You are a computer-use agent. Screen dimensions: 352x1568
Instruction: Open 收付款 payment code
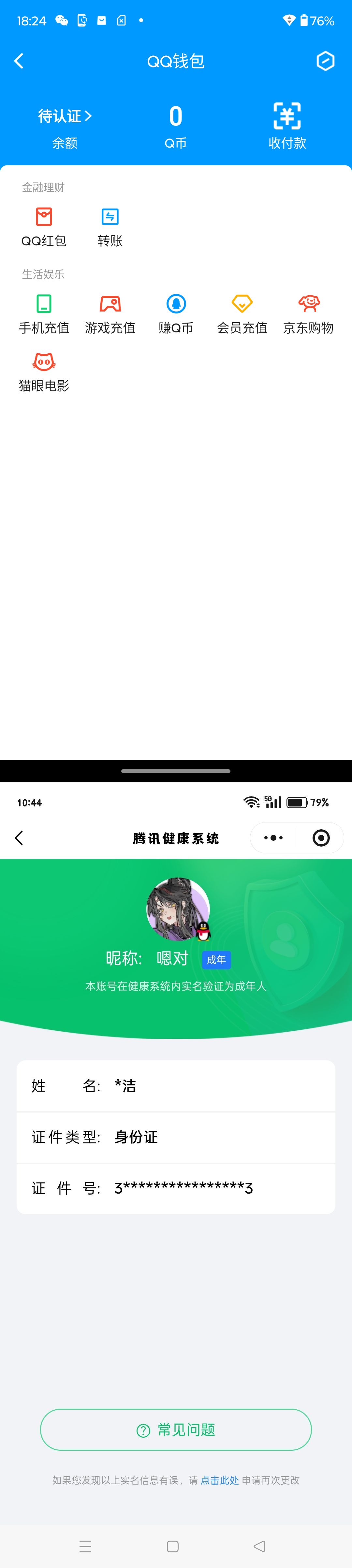[287, 125]
